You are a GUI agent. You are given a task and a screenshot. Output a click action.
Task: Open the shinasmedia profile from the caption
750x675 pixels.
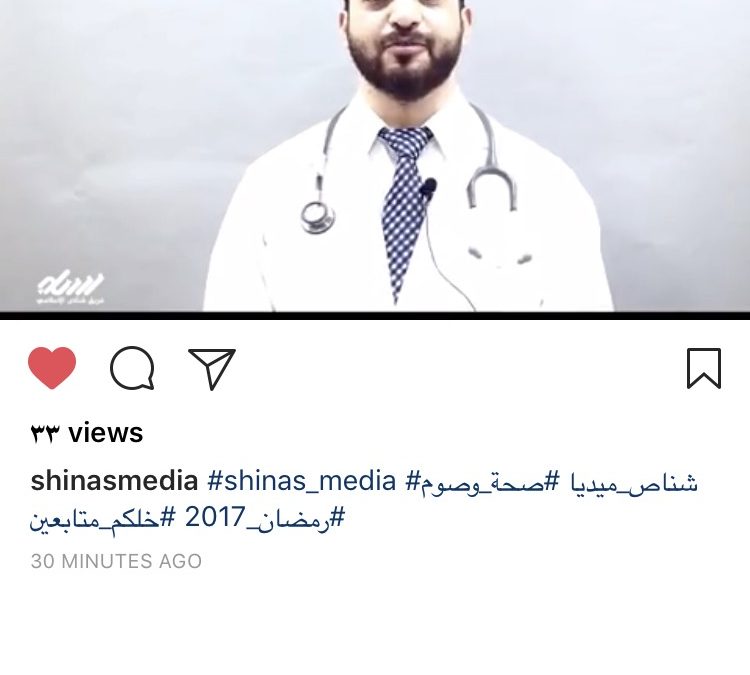click(x=115, y=481)
